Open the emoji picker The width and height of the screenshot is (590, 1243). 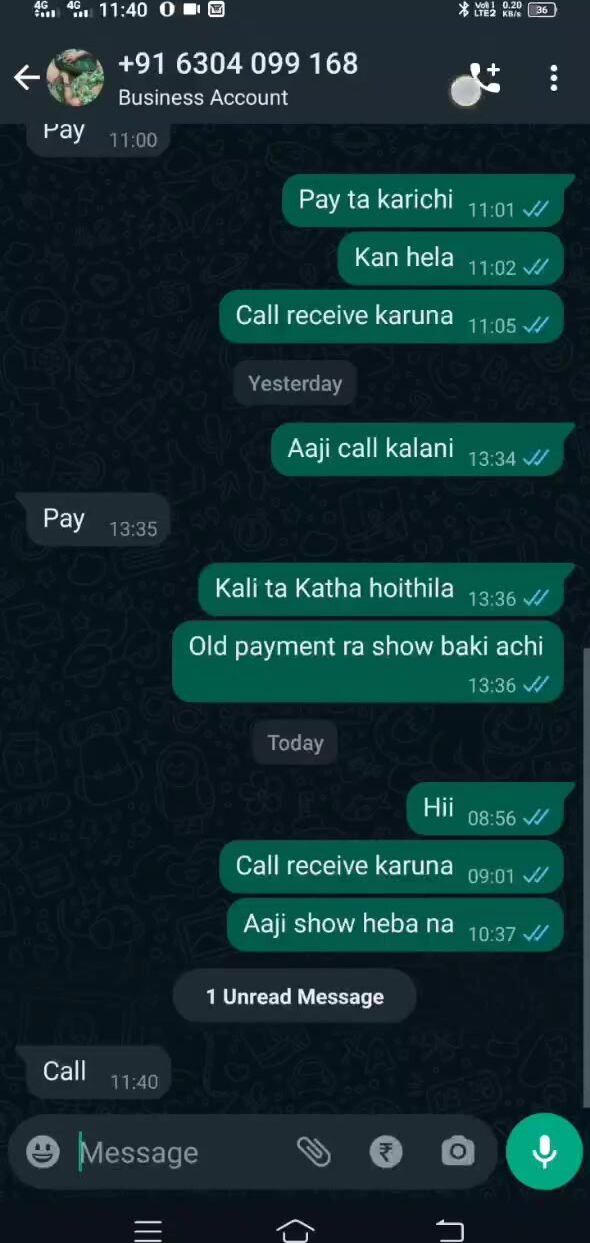pos(42,1152)
